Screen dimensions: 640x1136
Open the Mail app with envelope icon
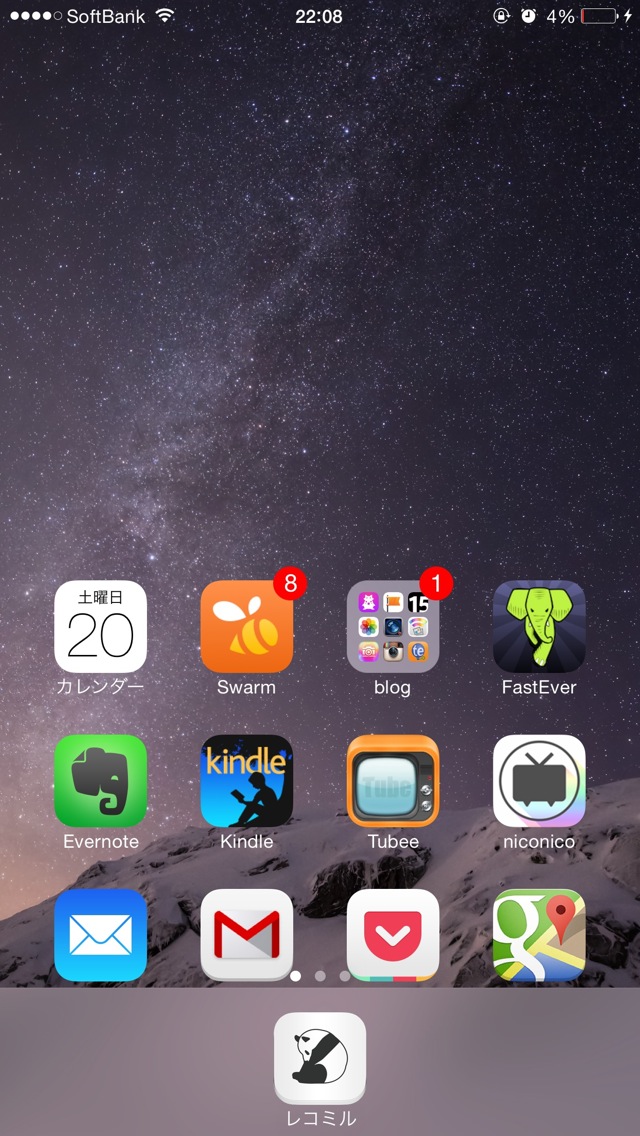[101, 935]
